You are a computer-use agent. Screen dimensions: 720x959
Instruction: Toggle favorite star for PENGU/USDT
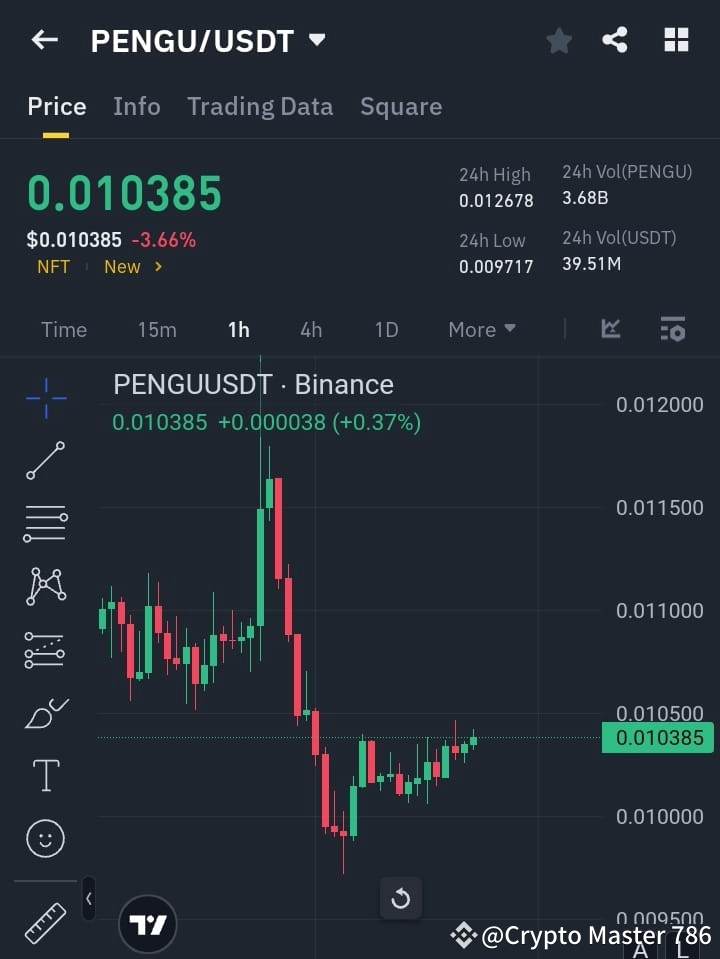coord(558,40)
